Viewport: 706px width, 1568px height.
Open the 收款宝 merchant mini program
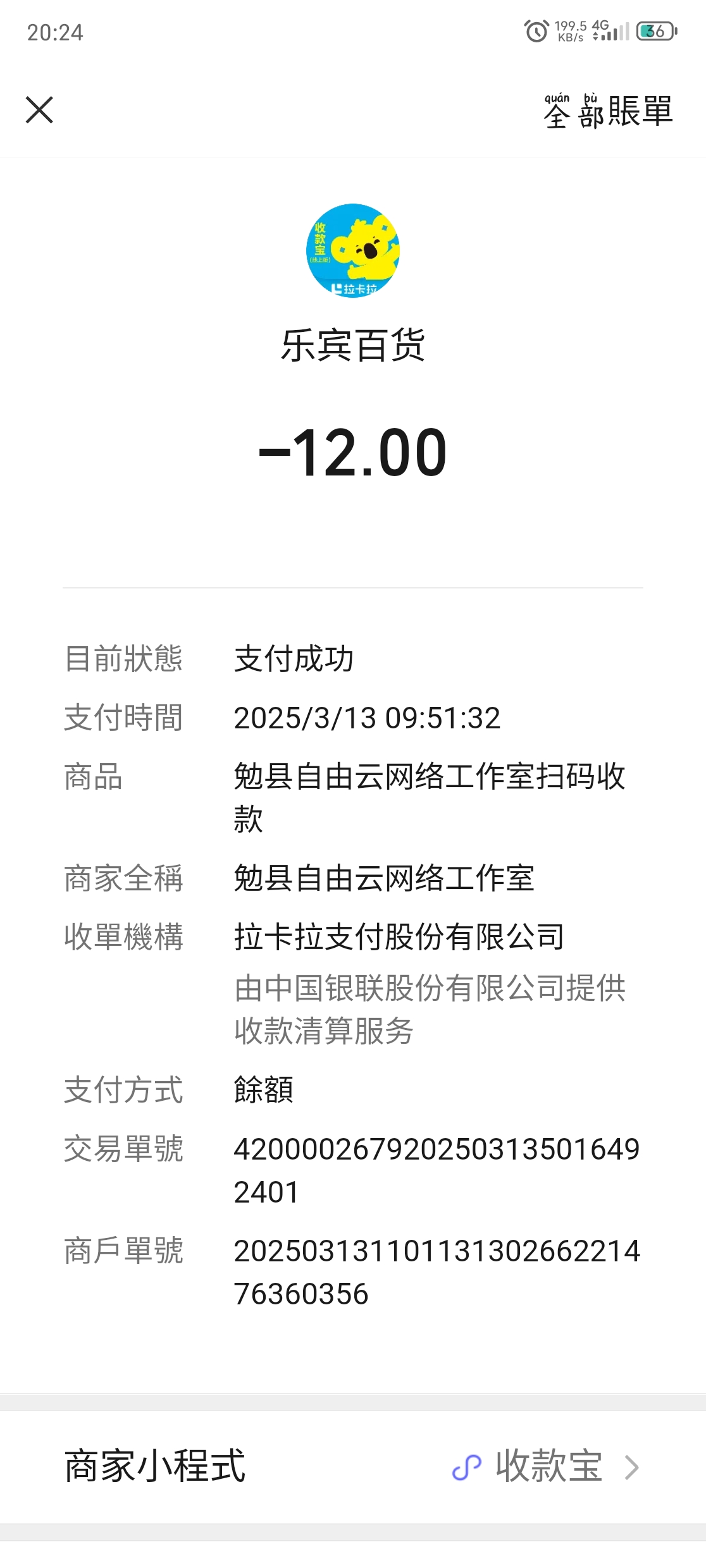545,1466
